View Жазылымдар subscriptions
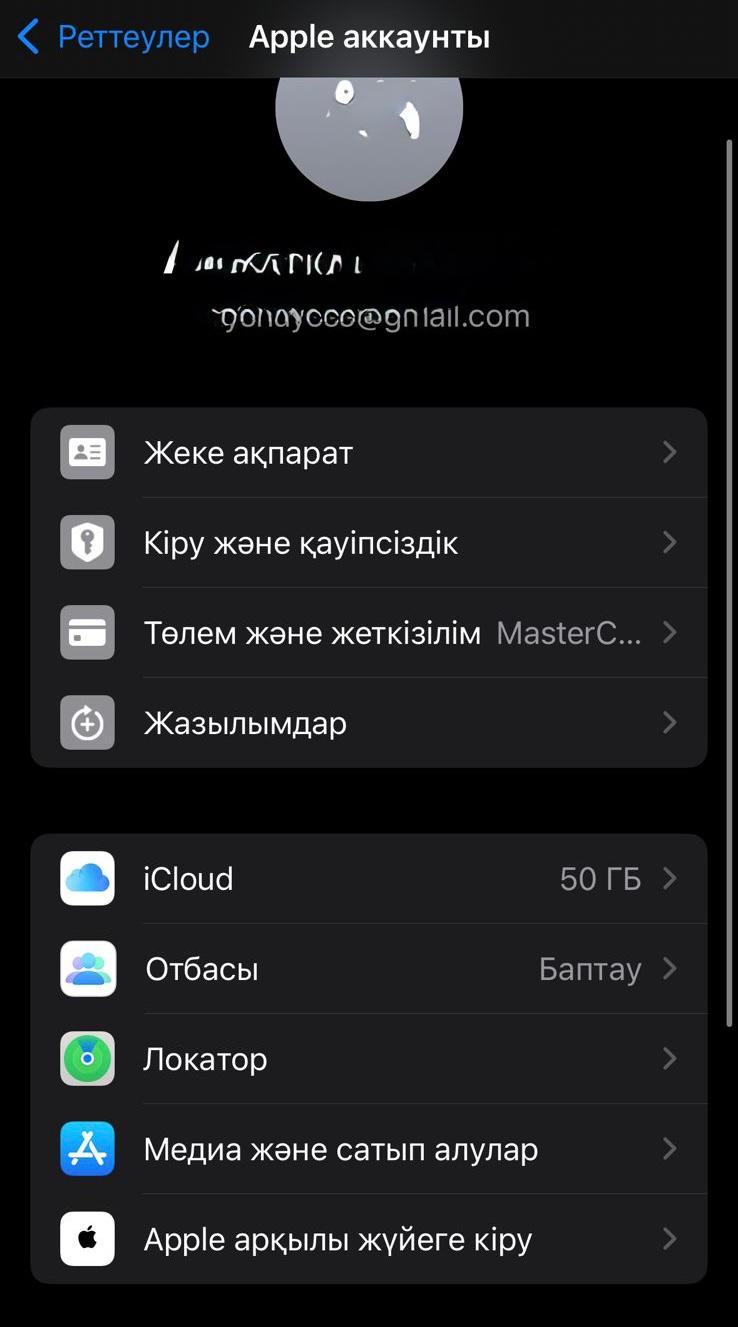Screen dimensions: 738x1327 click(x=369, y=723)
